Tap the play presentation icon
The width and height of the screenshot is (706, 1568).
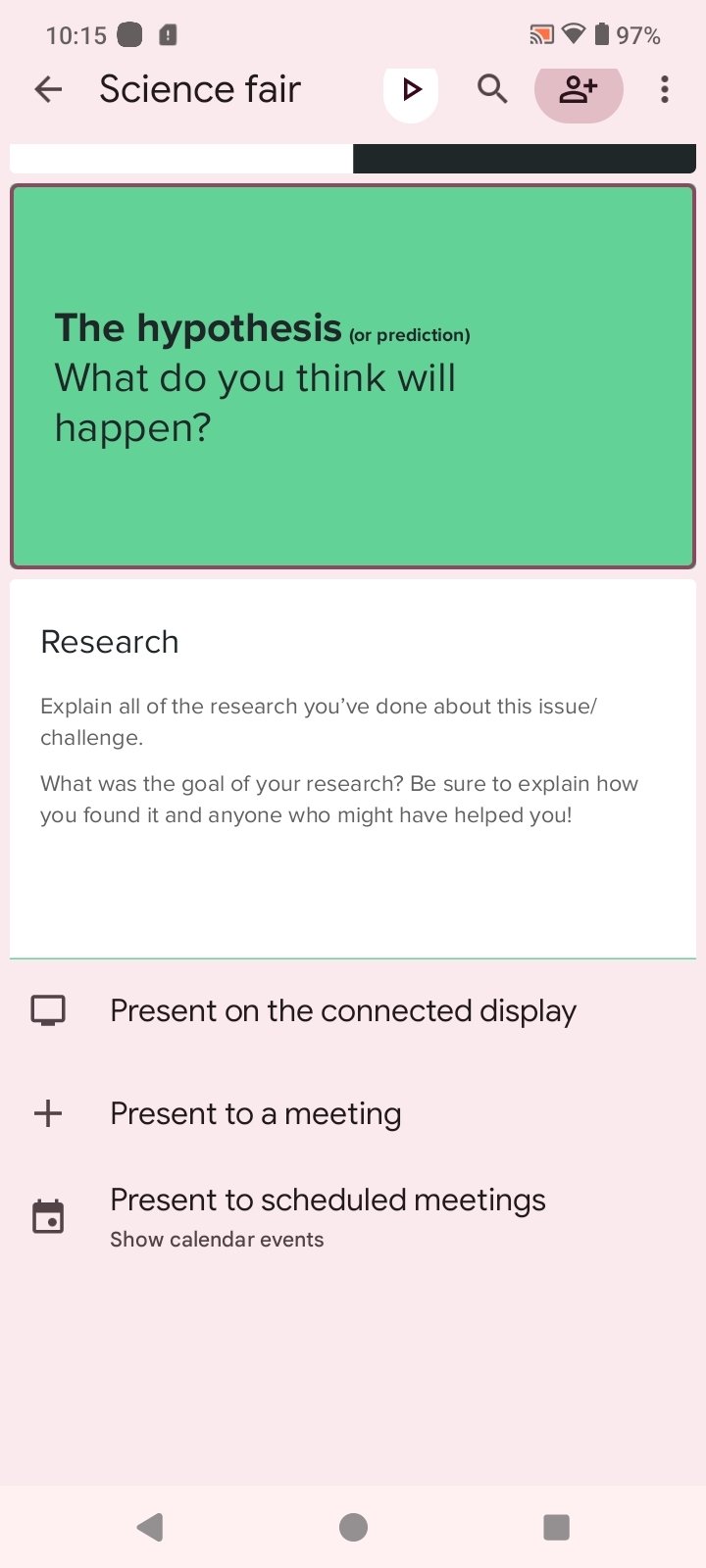411,90
